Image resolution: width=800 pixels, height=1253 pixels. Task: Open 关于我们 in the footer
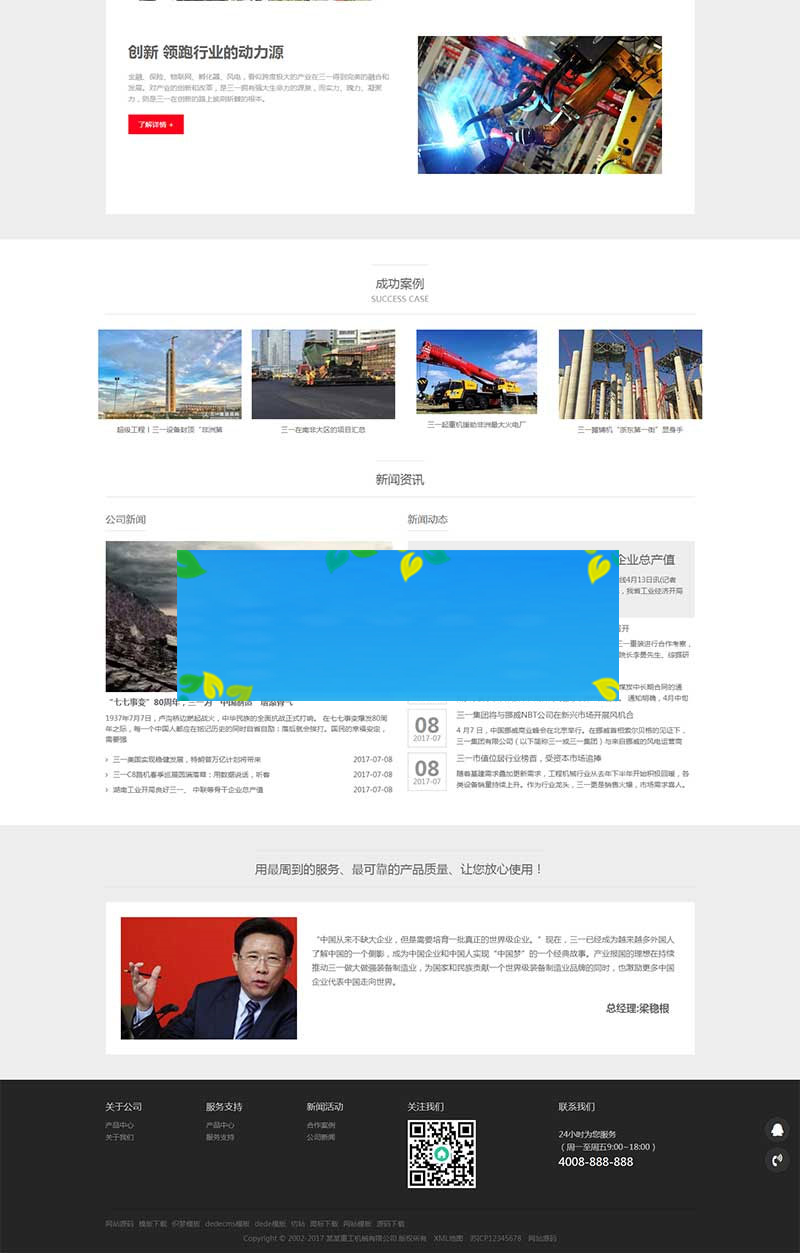[119, 1137]
